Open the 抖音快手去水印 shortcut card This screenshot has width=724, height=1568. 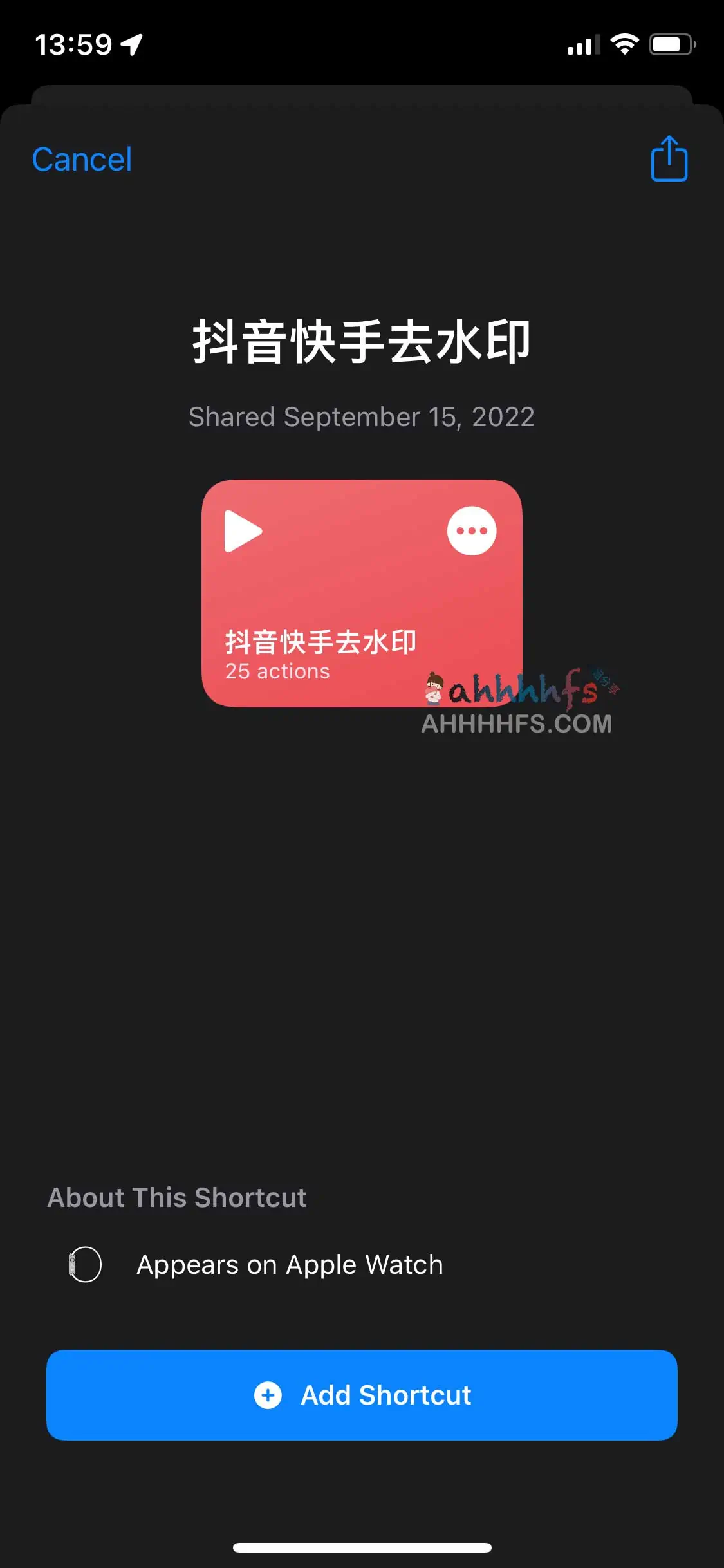[x=362, y=592]
